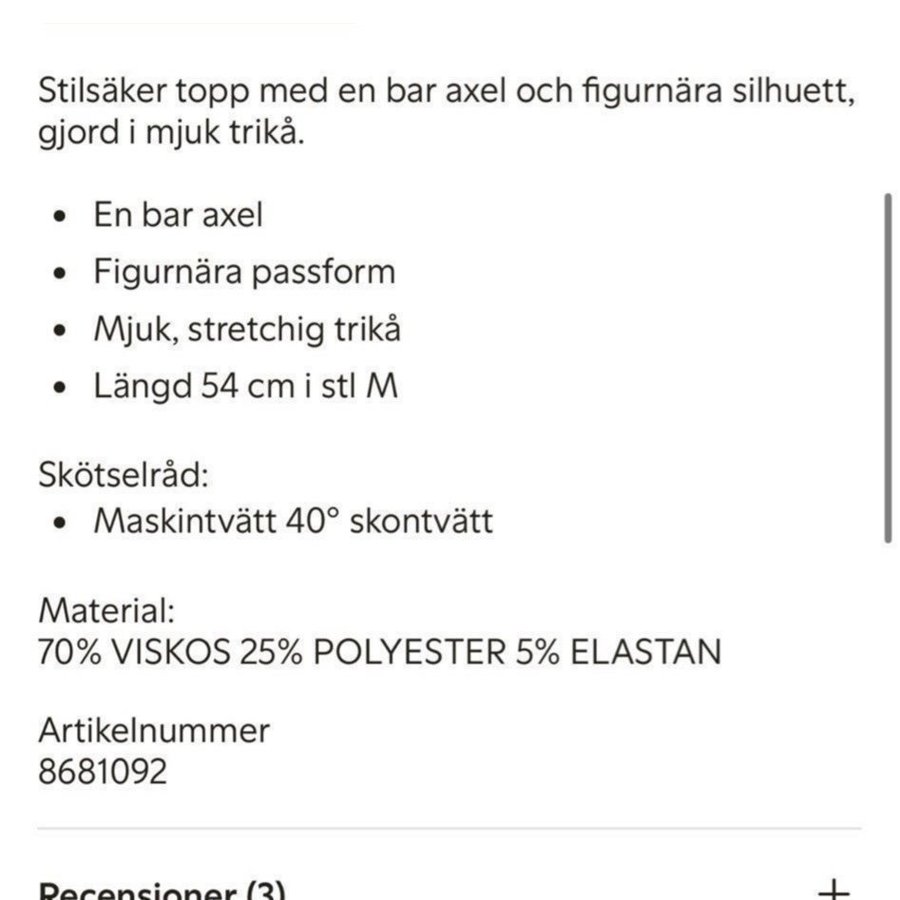The height and width of the screenshot is (900, 900).
Task: Expand the Recensioner (3) section
Action: coord(832,889)
